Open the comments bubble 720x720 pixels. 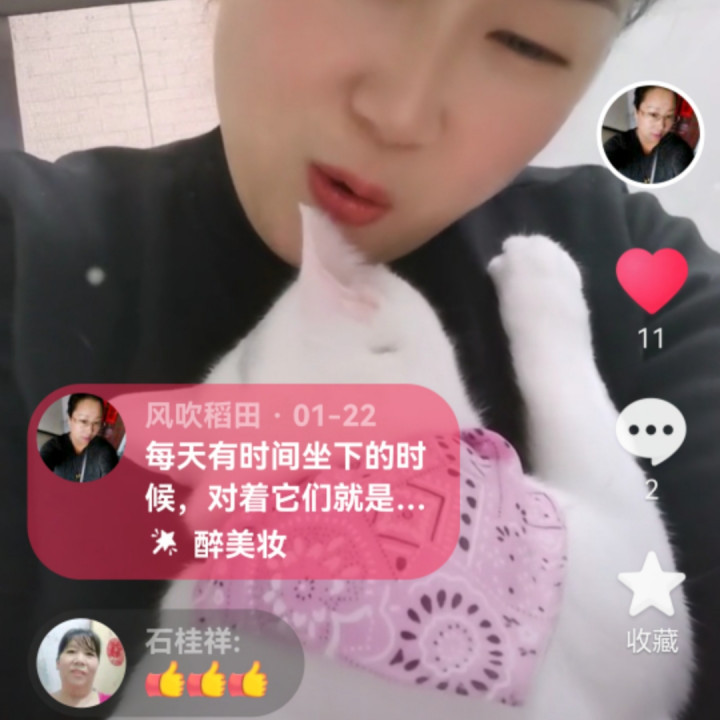[651, 432]
